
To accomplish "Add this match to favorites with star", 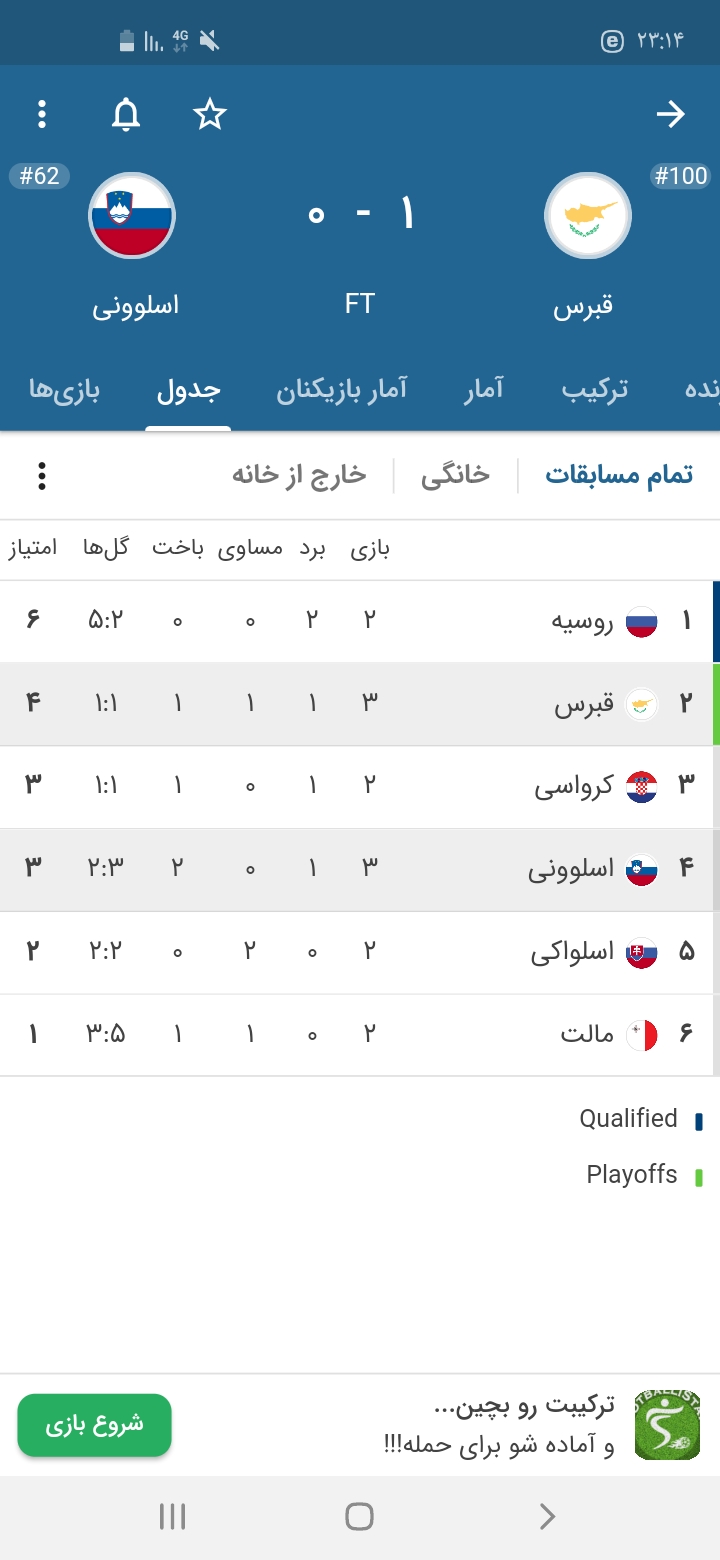I will pos(210,115).
